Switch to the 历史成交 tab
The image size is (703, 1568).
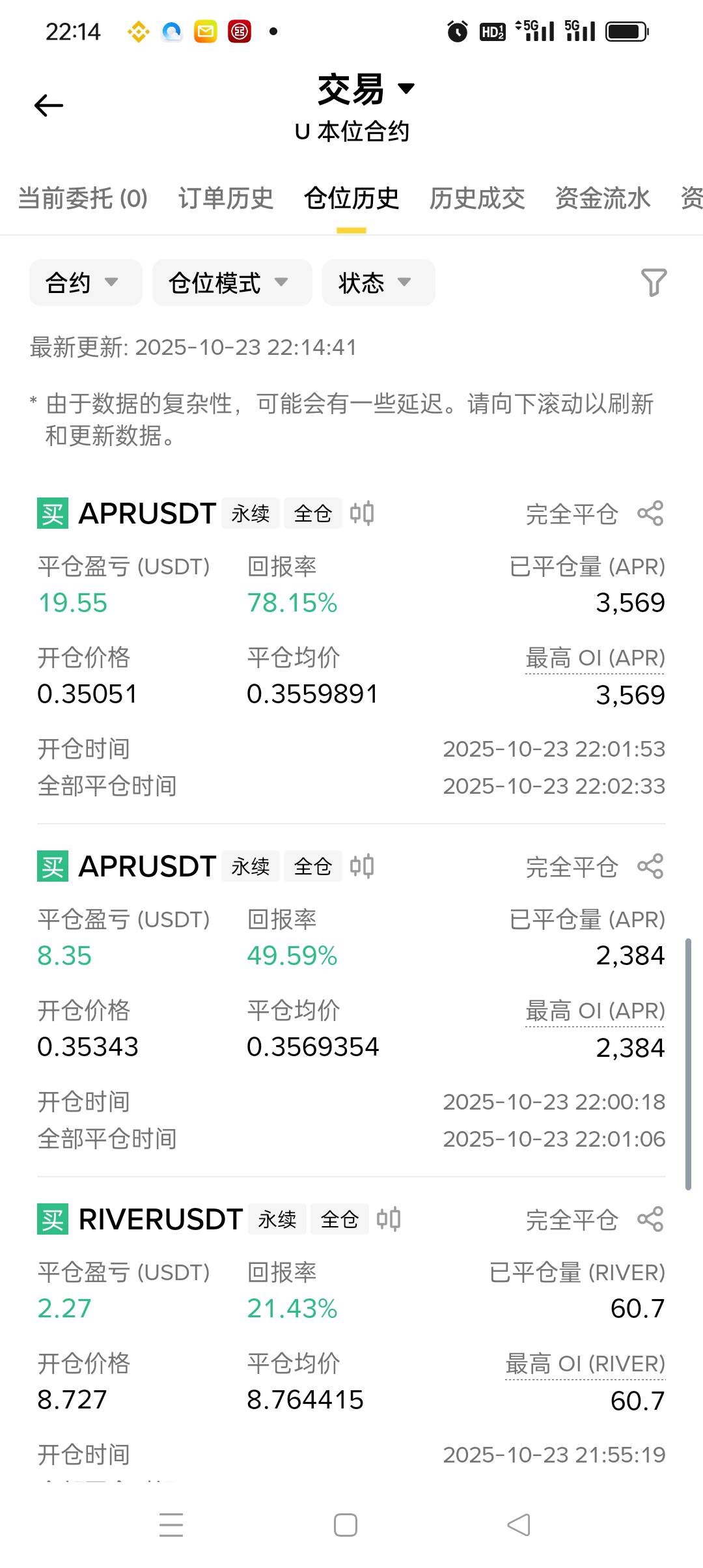477,199
